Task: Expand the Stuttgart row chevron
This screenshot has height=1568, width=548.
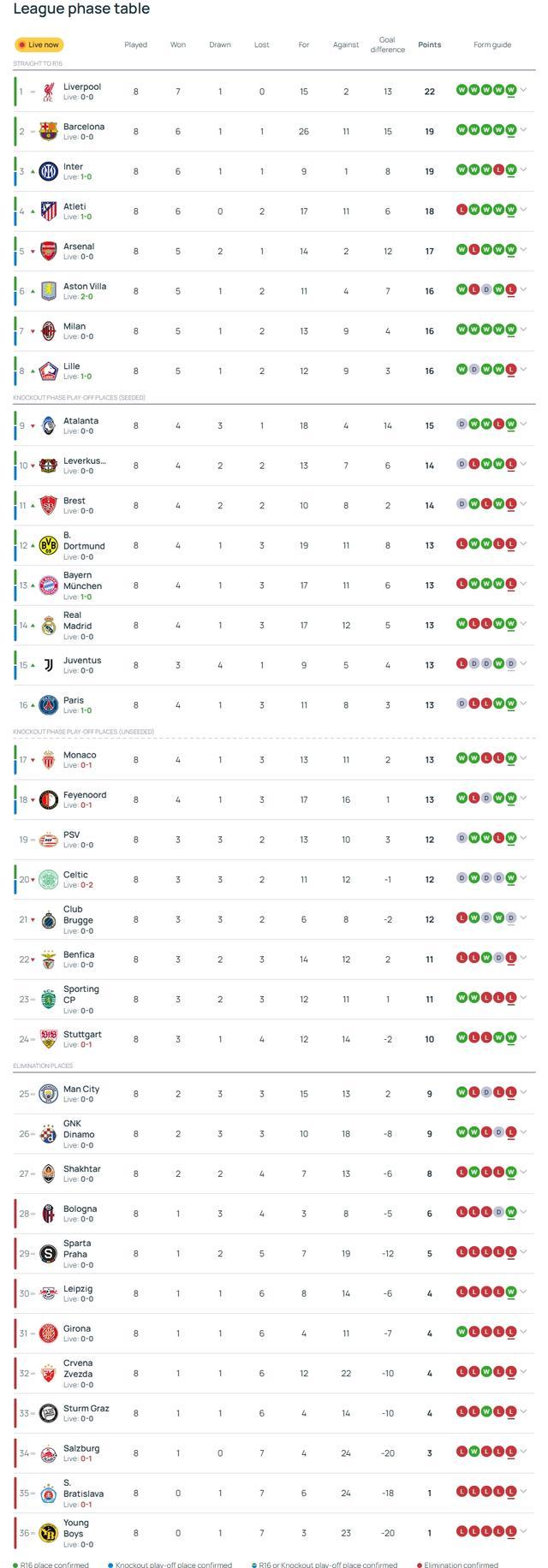Action: tap(524, 1037)
